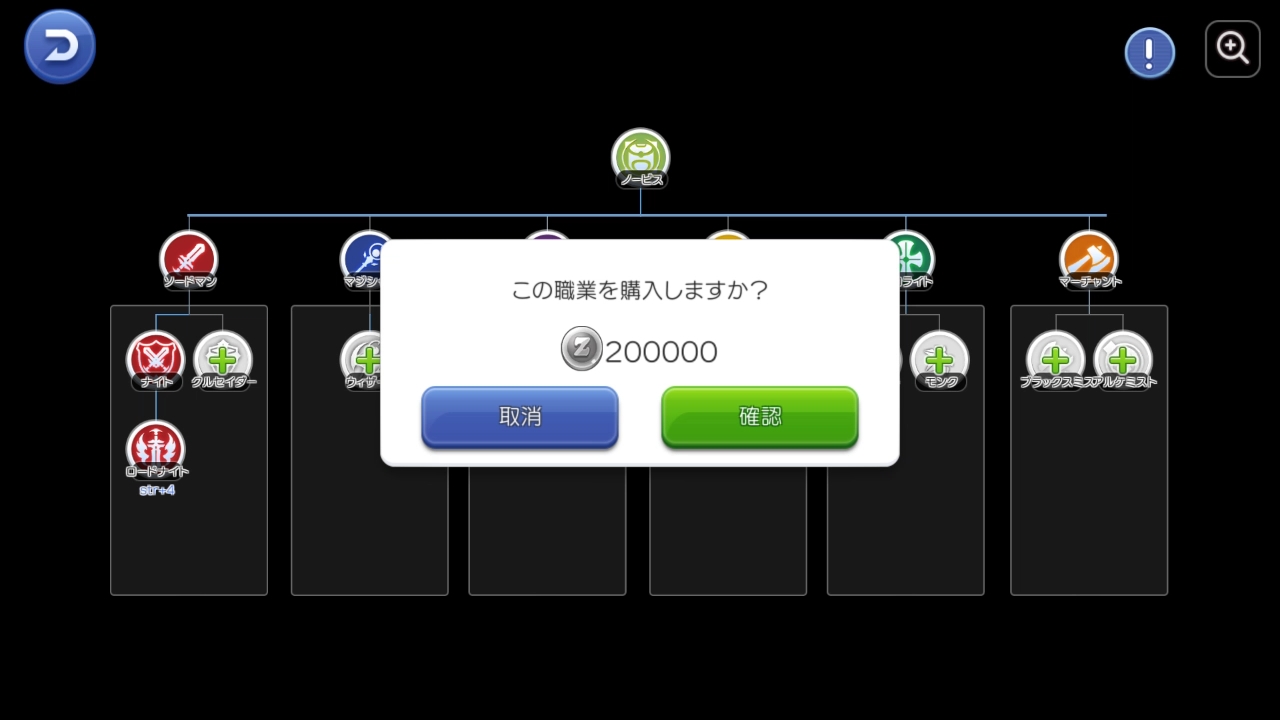This screenshot has height=720, width=1280.
Task: Go back with the blue return arrow
Action: click(60, 46)
